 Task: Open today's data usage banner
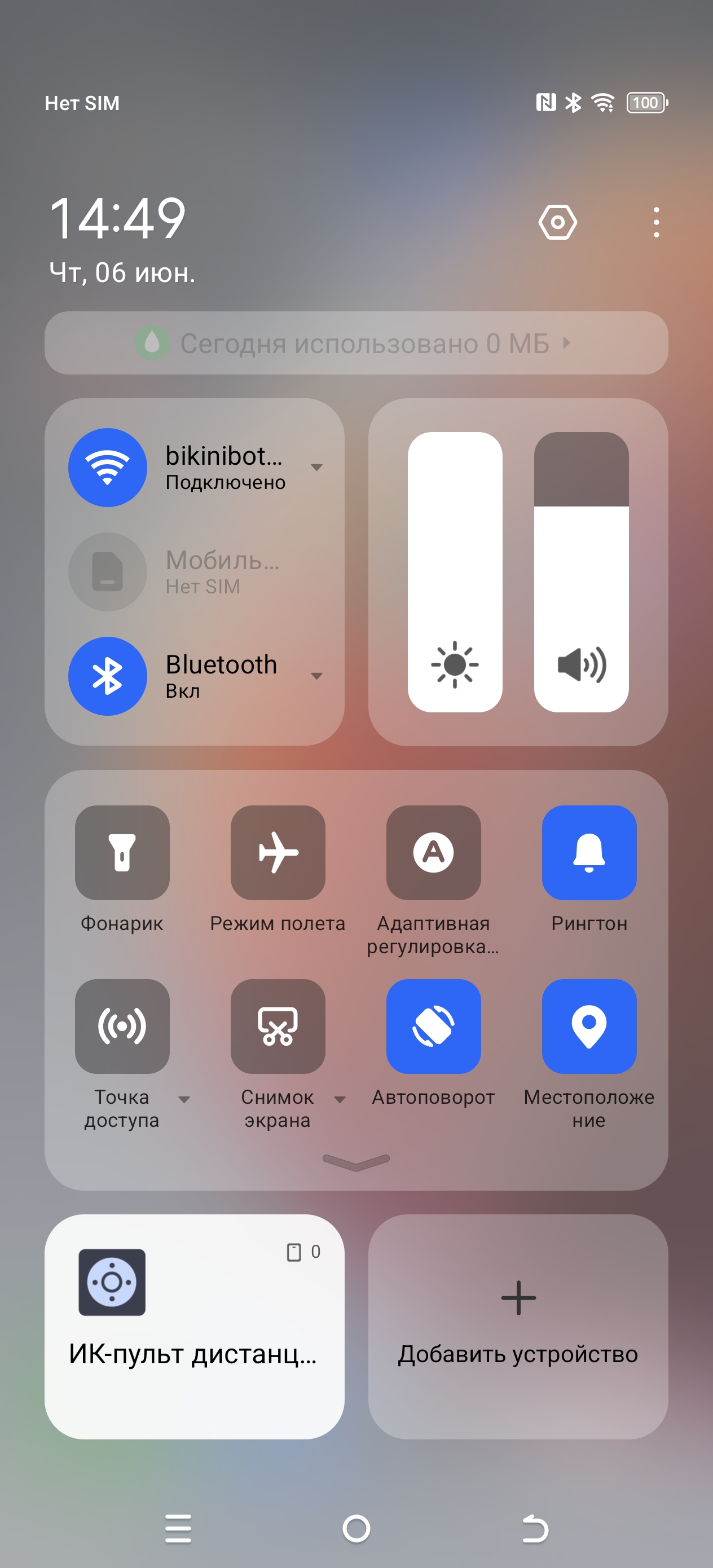(356, 343)
